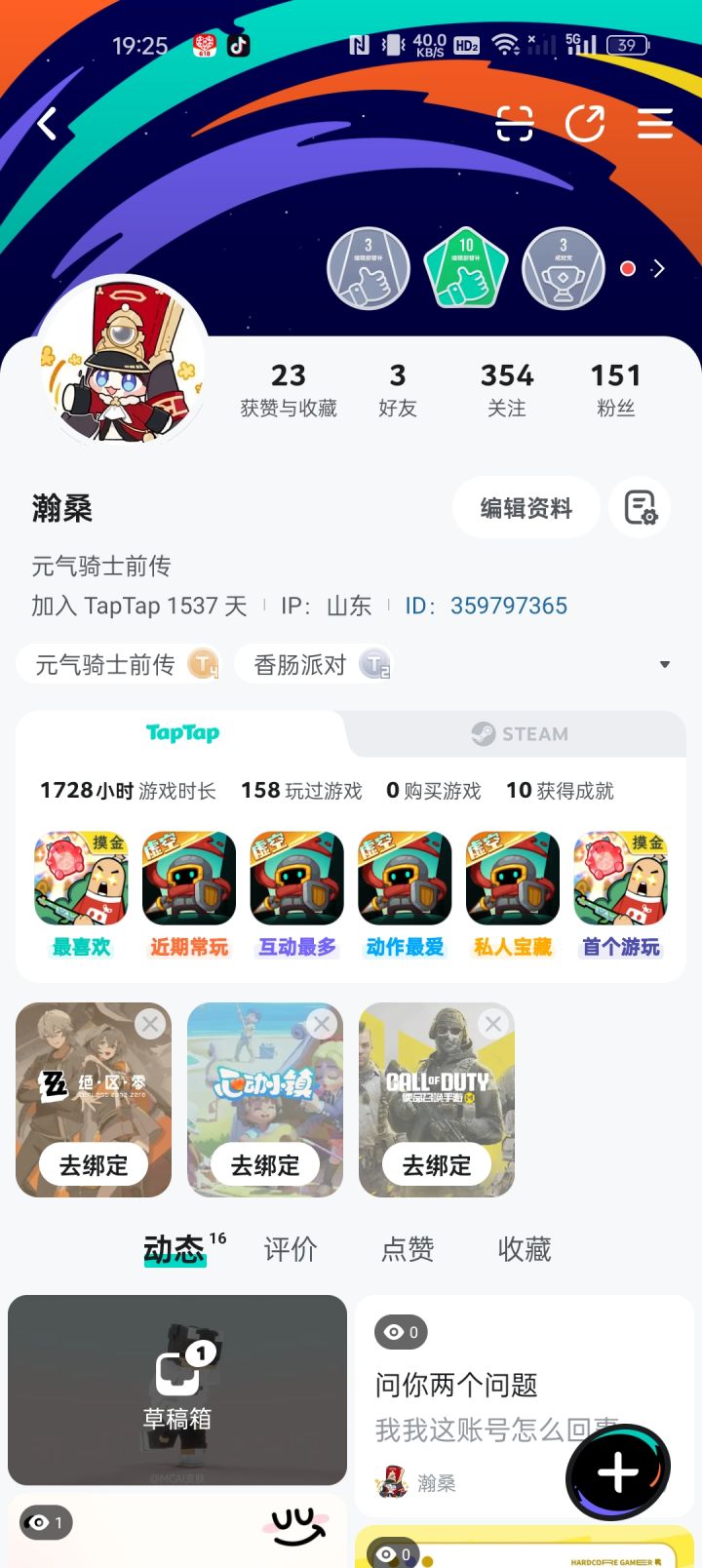Screen dimensions: 702x1568
Task: Tap the QR code scan icon
Action: 515,124
